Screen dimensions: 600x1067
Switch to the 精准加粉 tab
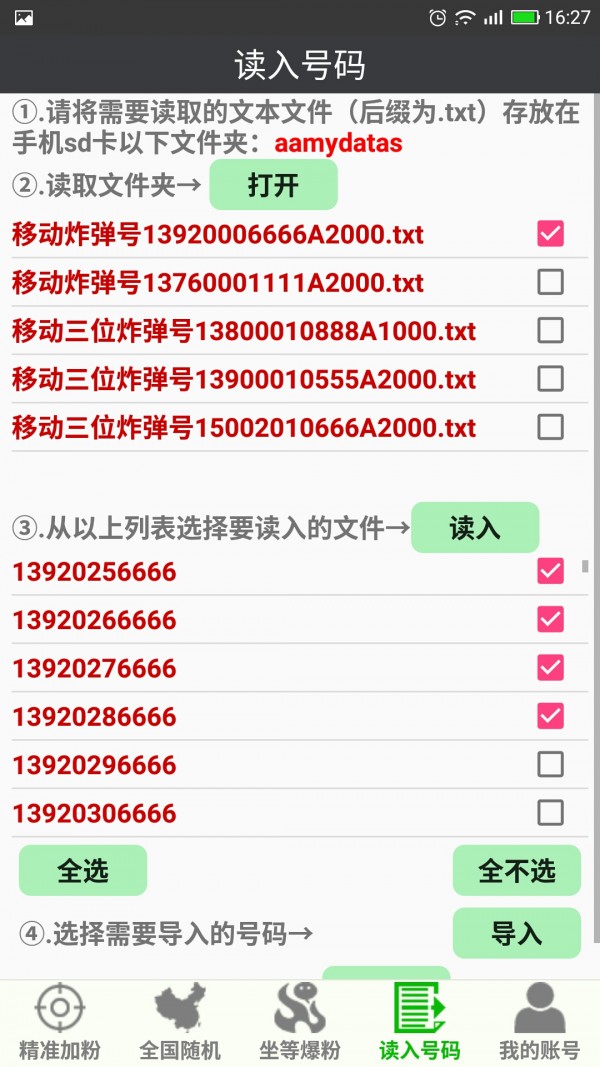click(x=60, y=1023)
